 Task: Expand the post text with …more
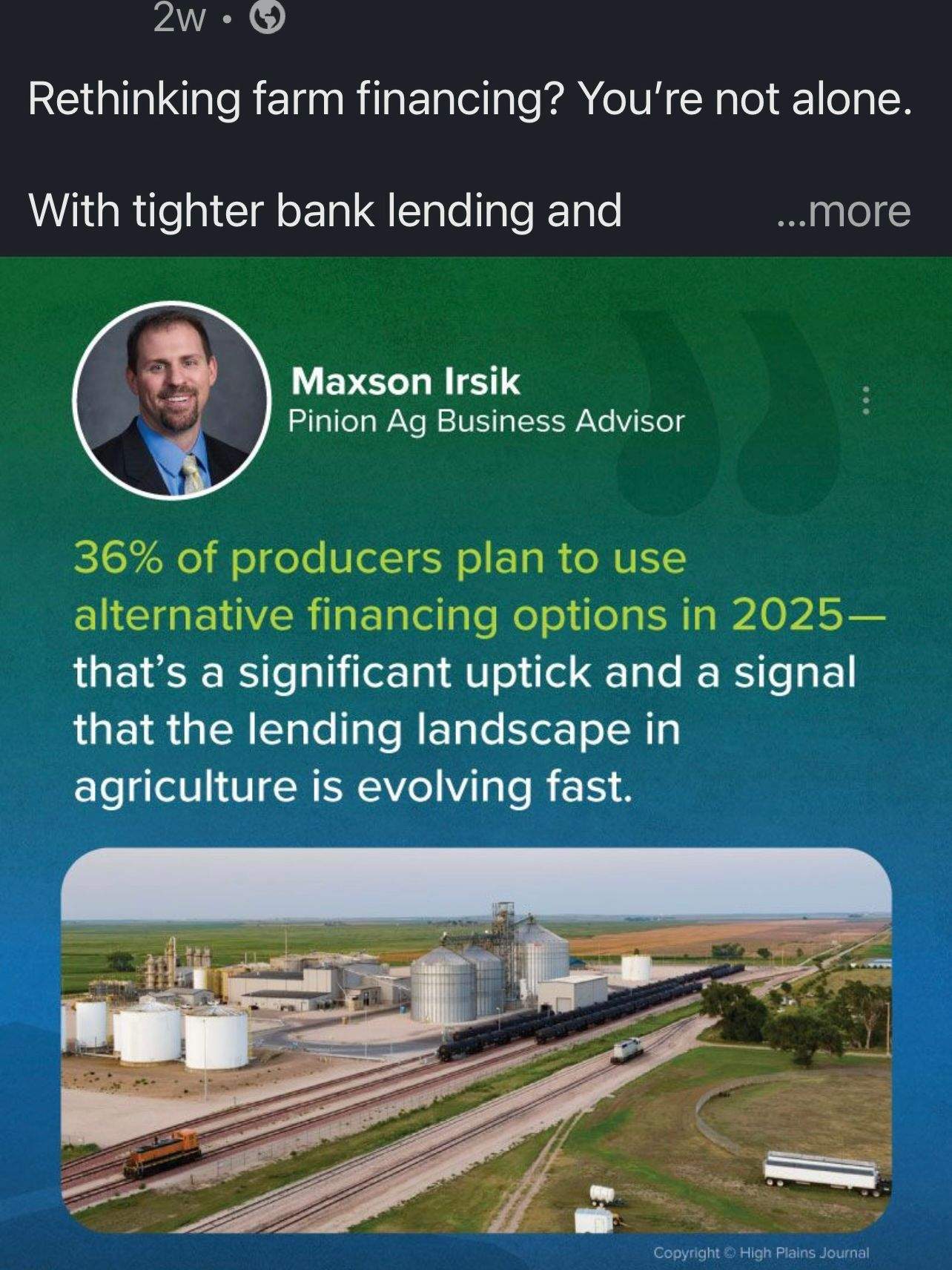pos(843,211)
